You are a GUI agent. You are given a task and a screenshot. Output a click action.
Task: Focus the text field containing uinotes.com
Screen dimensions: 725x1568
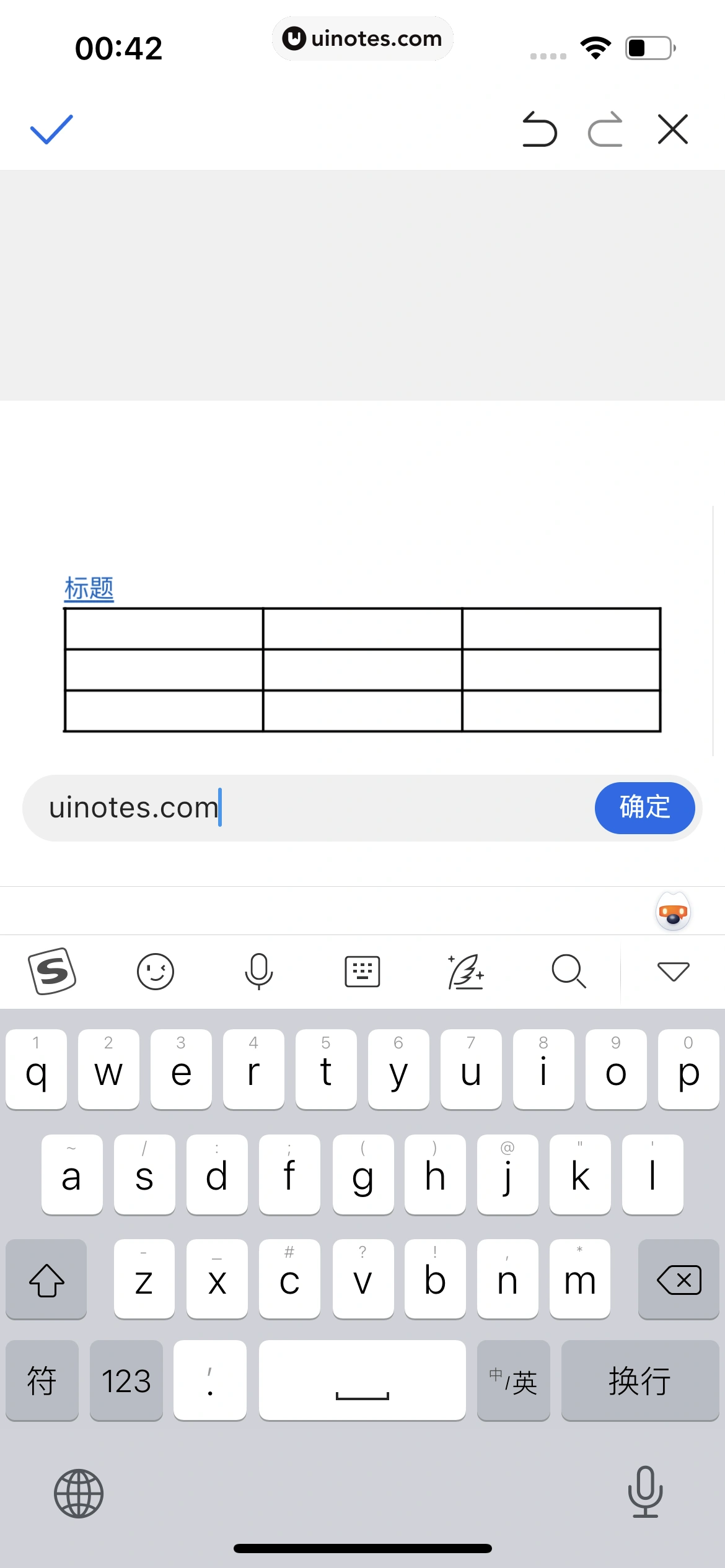tap(310, 808)
